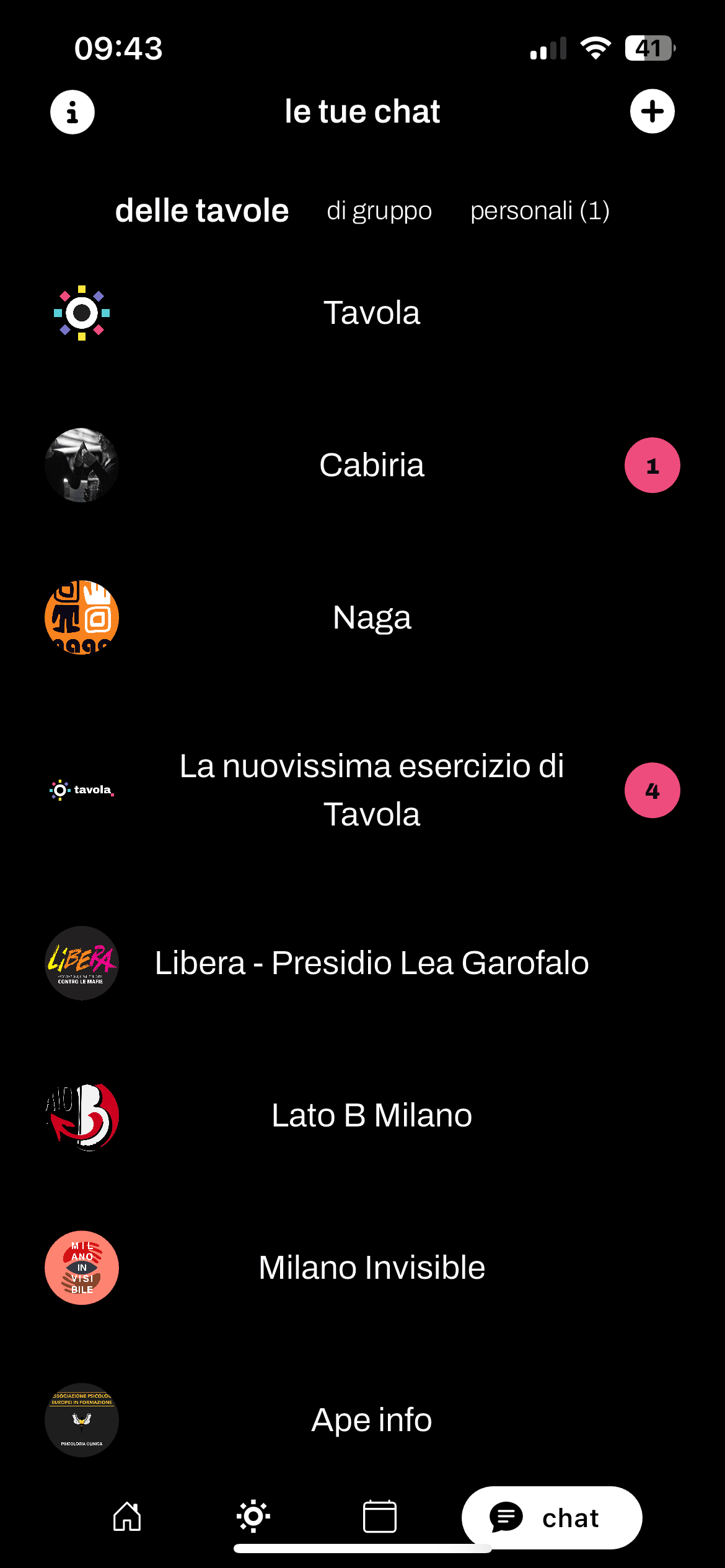This screenshot has height=1568, width=725.
Task: Switch to the 'di gruppo' tab
Action: (x=379, y=211)
